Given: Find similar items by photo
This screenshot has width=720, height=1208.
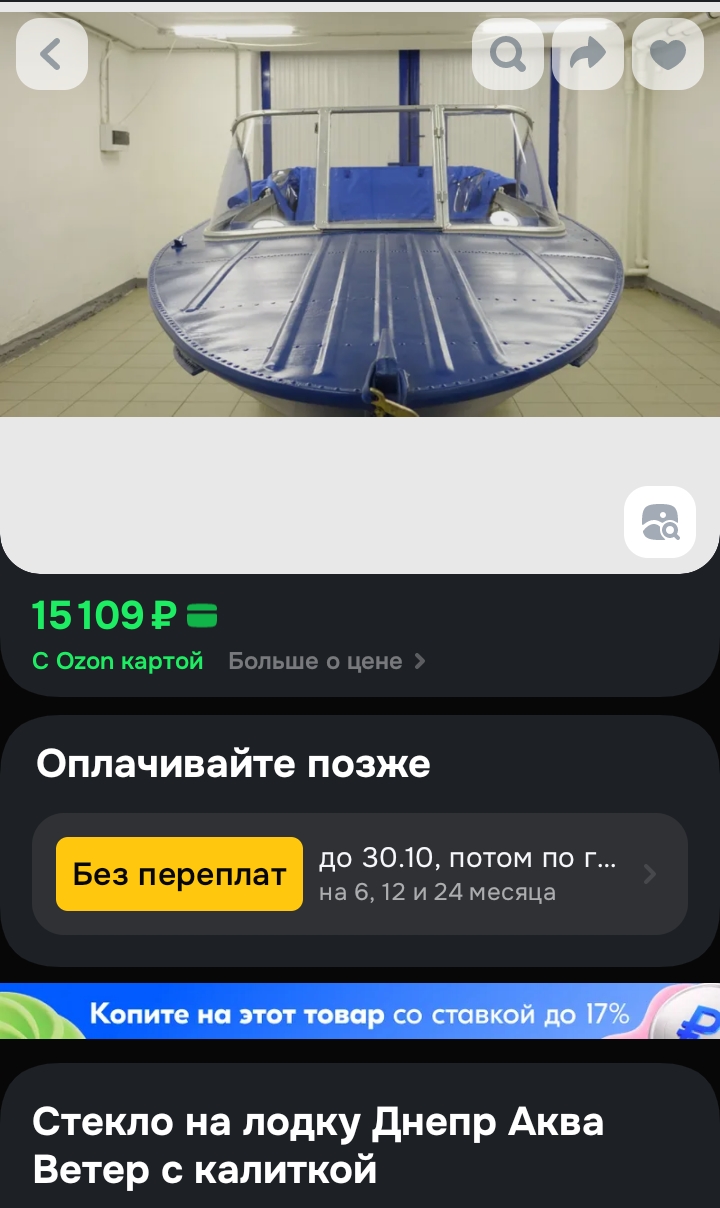Looking at the screenshot, I should (660, 522).
